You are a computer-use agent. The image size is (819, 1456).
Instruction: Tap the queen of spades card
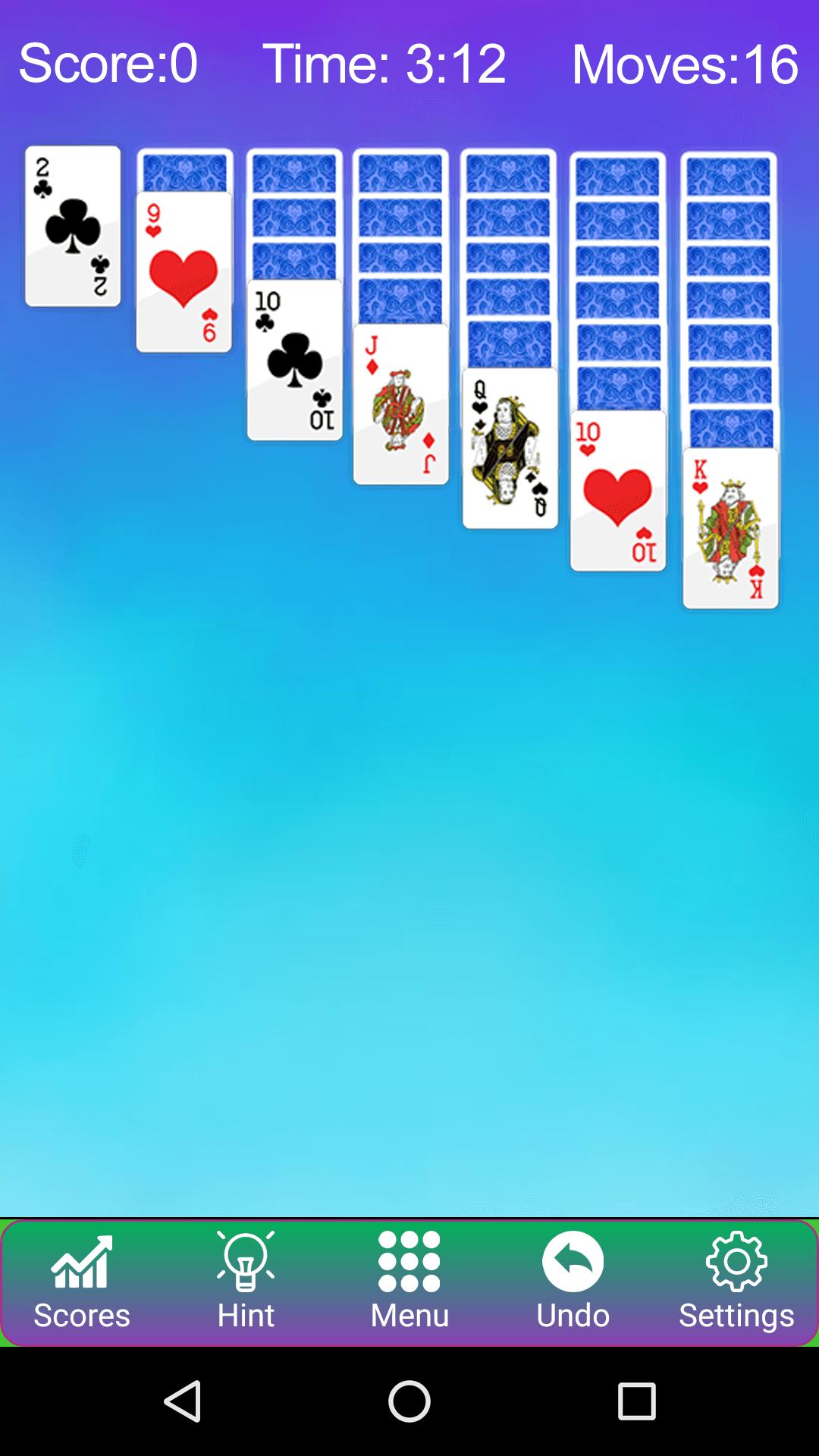pyautogui.click(x=510, y=449)
